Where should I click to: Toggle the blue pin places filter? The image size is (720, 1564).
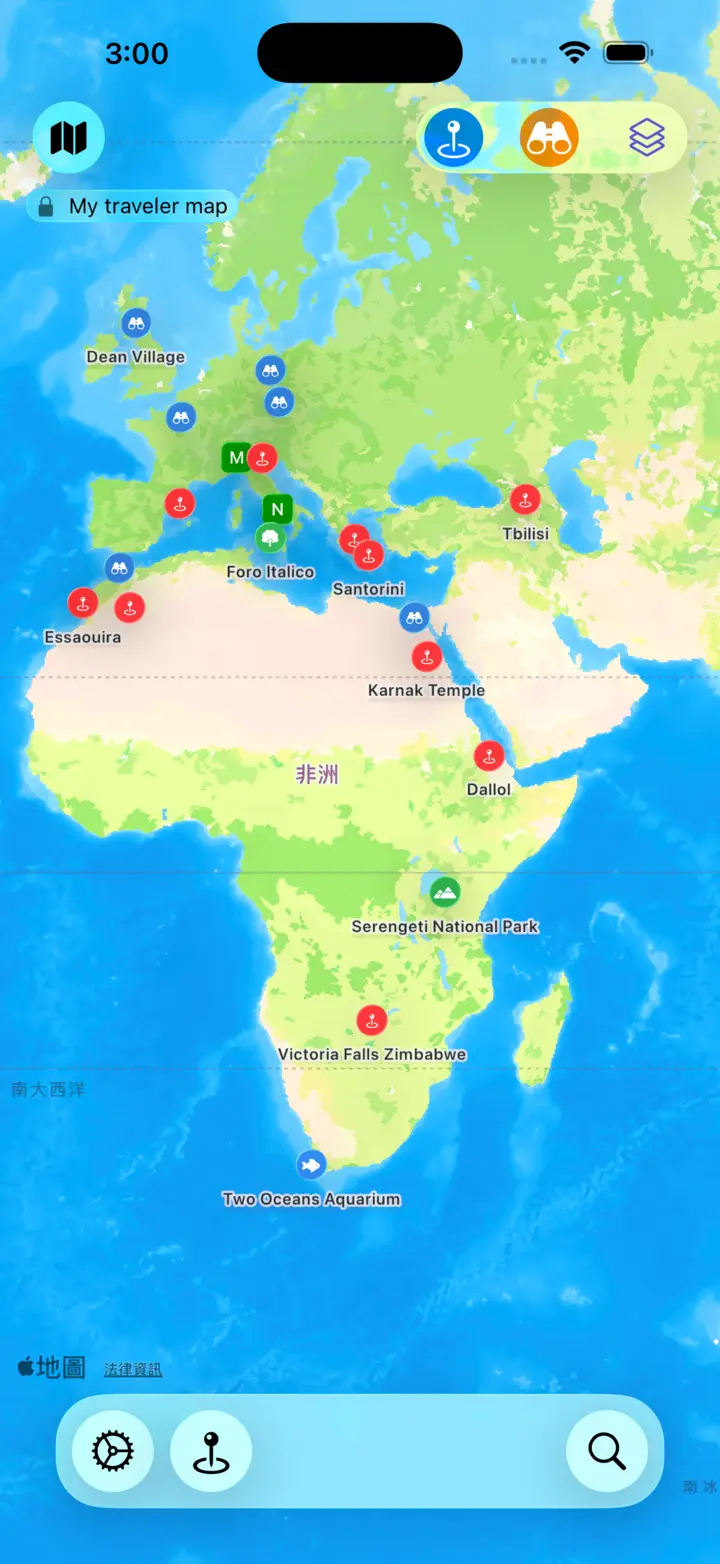click(453, 137)
